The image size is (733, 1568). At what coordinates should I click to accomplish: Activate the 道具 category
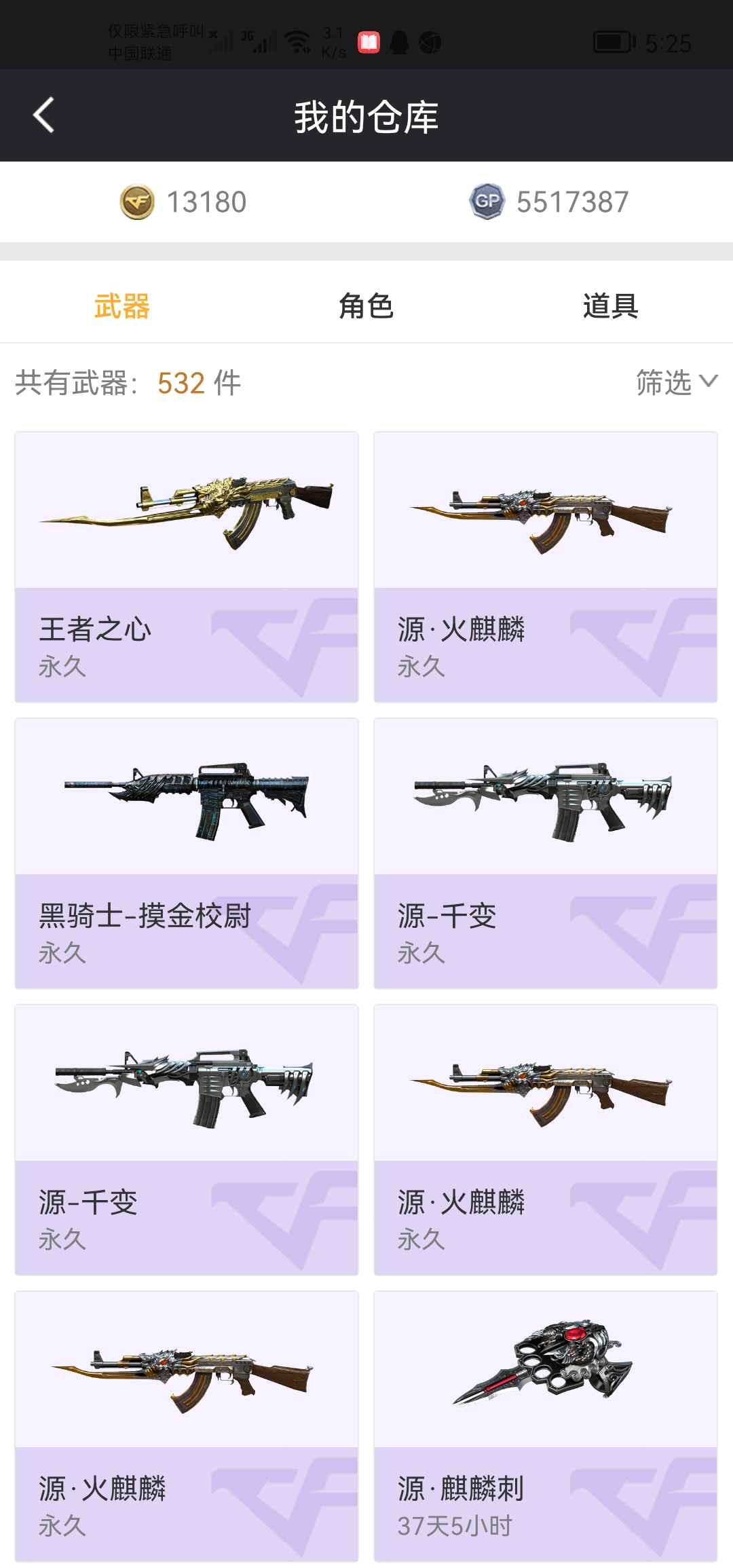(x=611, y=307)
